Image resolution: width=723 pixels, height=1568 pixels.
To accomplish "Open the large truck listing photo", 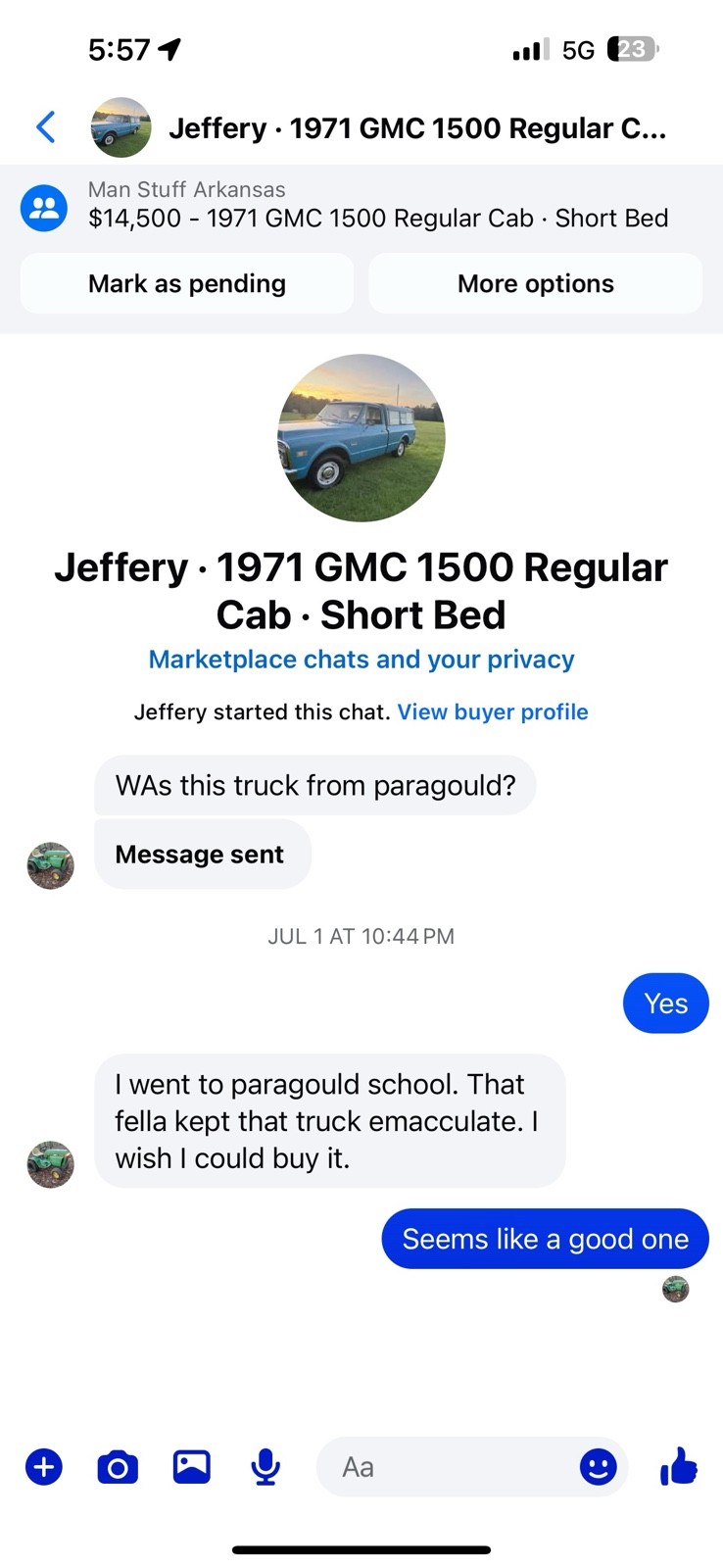I will 361,438.
